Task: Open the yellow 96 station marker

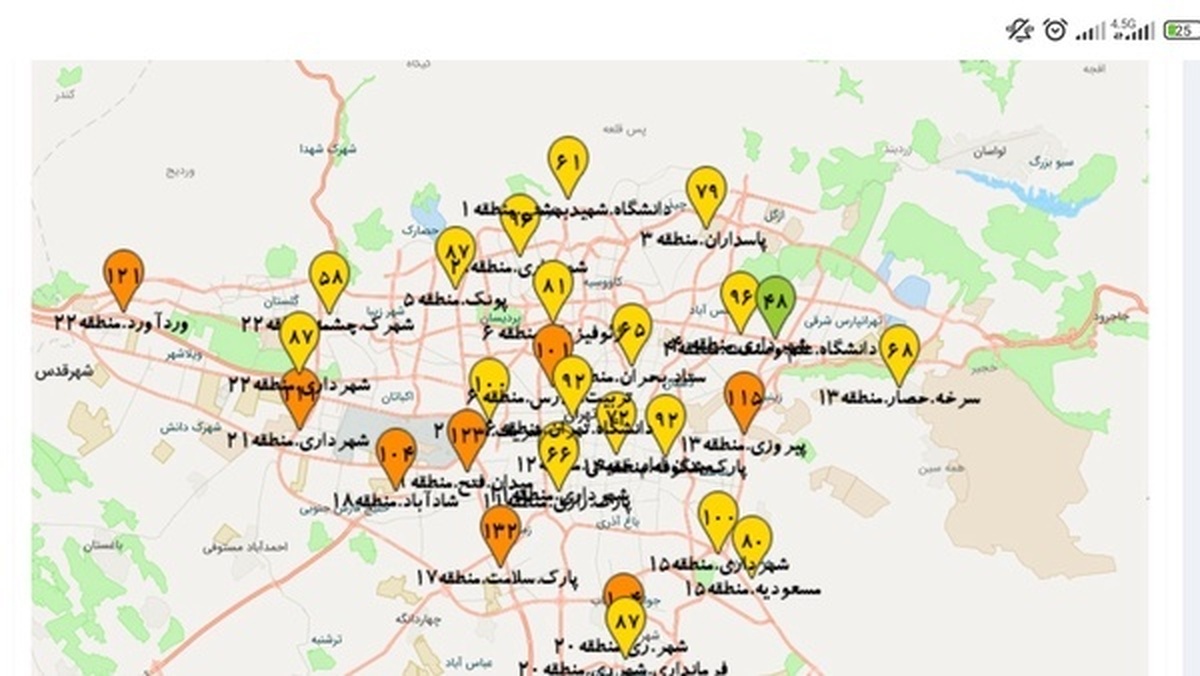Action: click(739, 296)
